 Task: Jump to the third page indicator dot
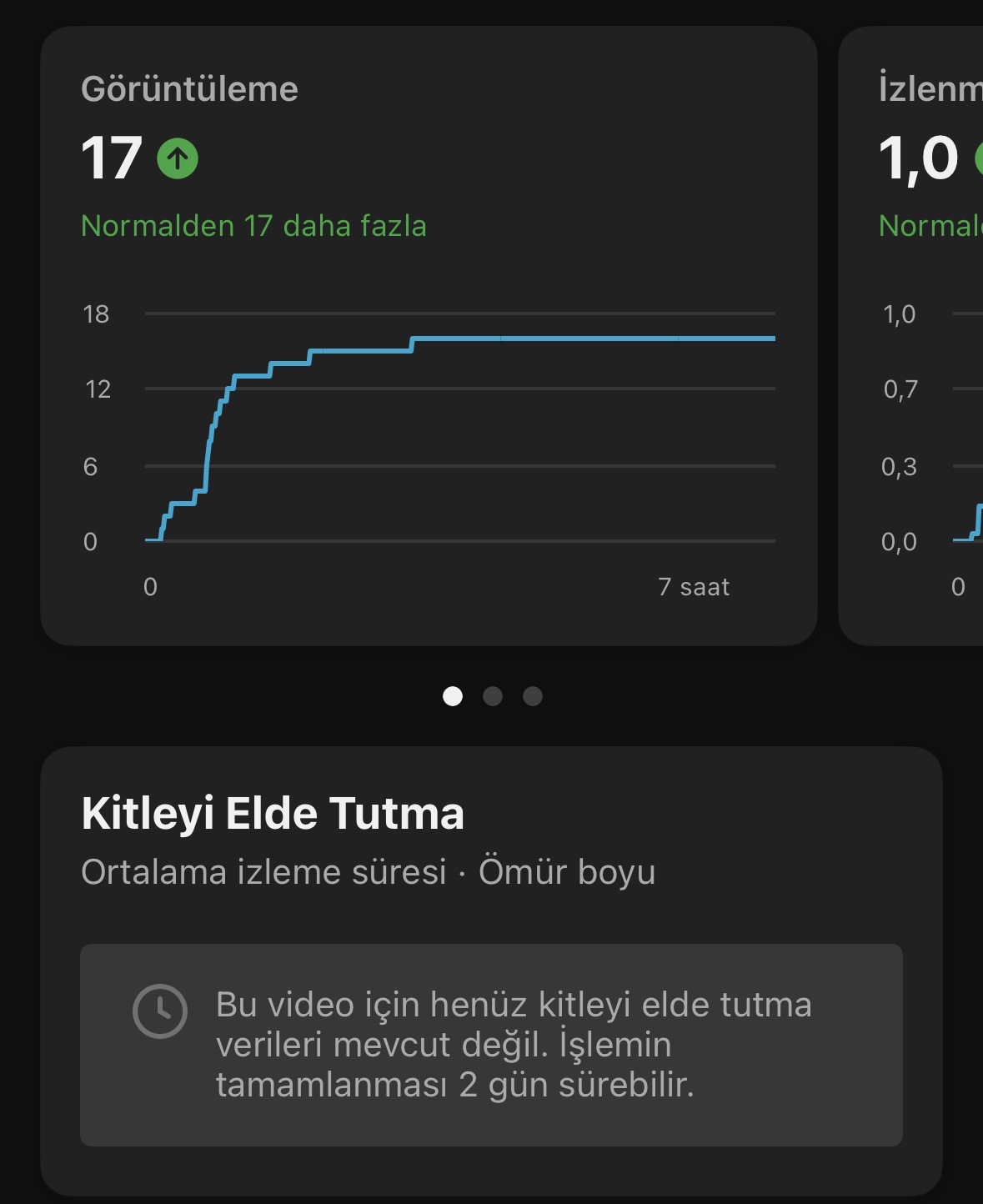(533, 696)
